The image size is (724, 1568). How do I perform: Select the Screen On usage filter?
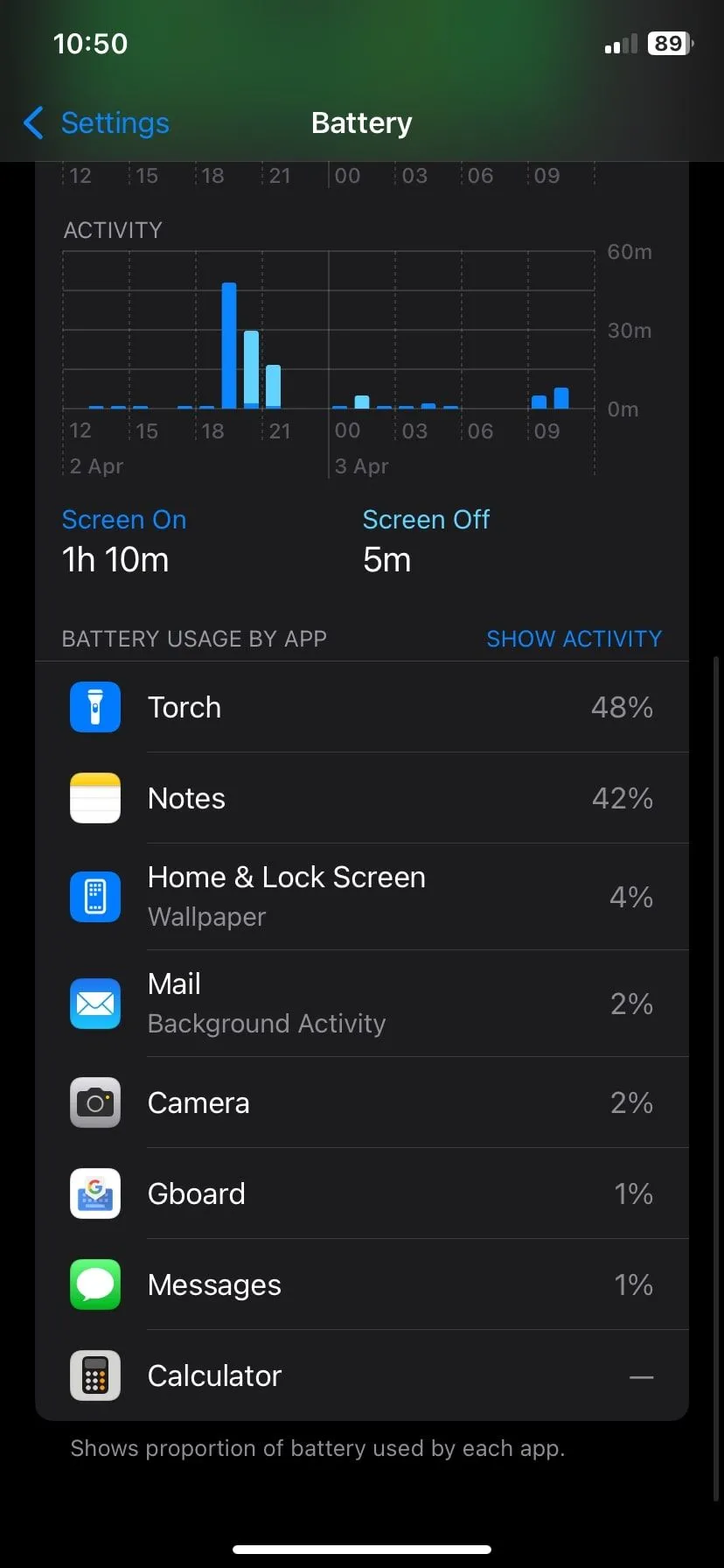123,519
